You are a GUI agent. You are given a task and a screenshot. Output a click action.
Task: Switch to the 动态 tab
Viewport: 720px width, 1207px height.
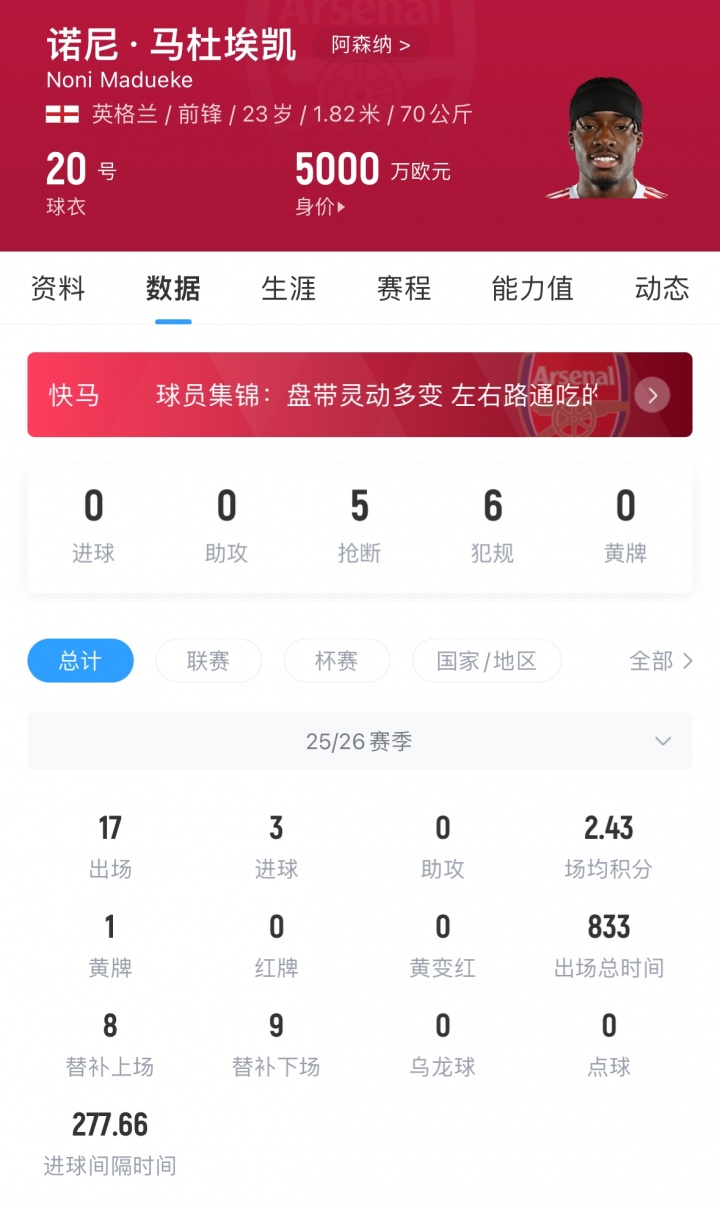pyautogui.click(x=661, y=289)
